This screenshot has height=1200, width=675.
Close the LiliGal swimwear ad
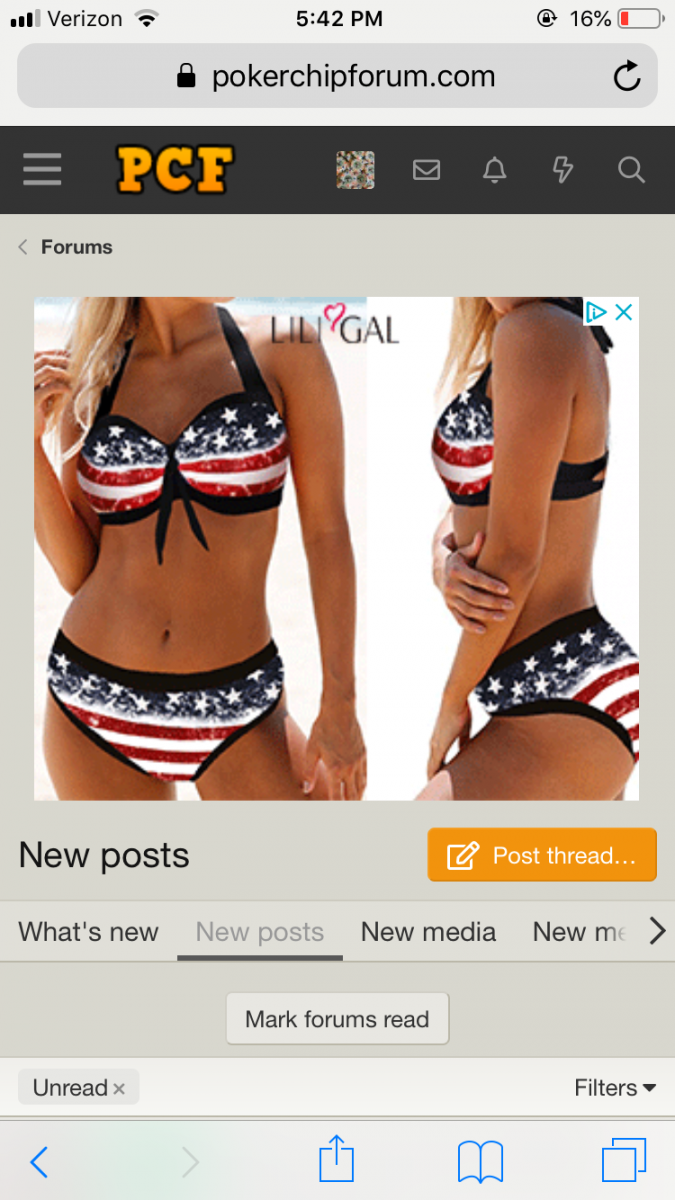[623, 312]
